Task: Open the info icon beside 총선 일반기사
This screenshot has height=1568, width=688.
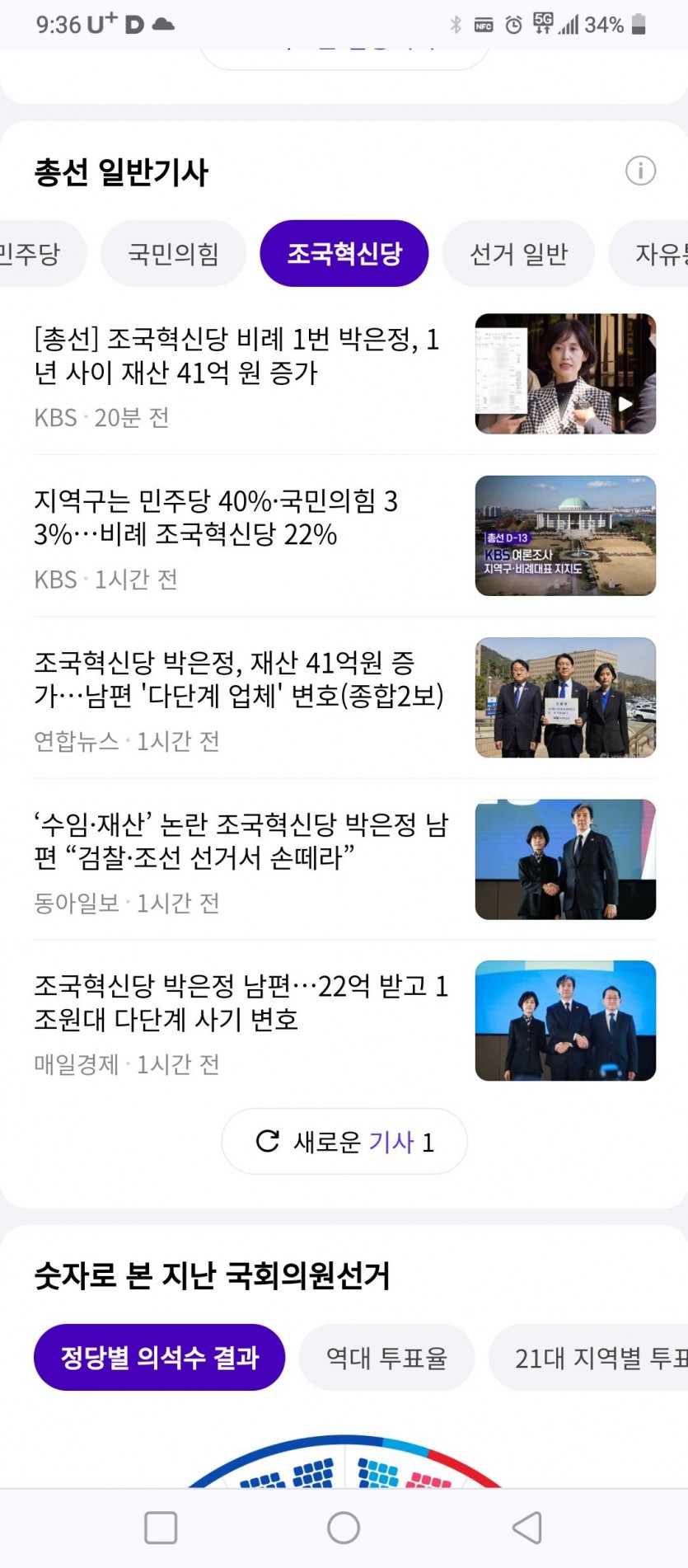Action: [x=640, y=171]
